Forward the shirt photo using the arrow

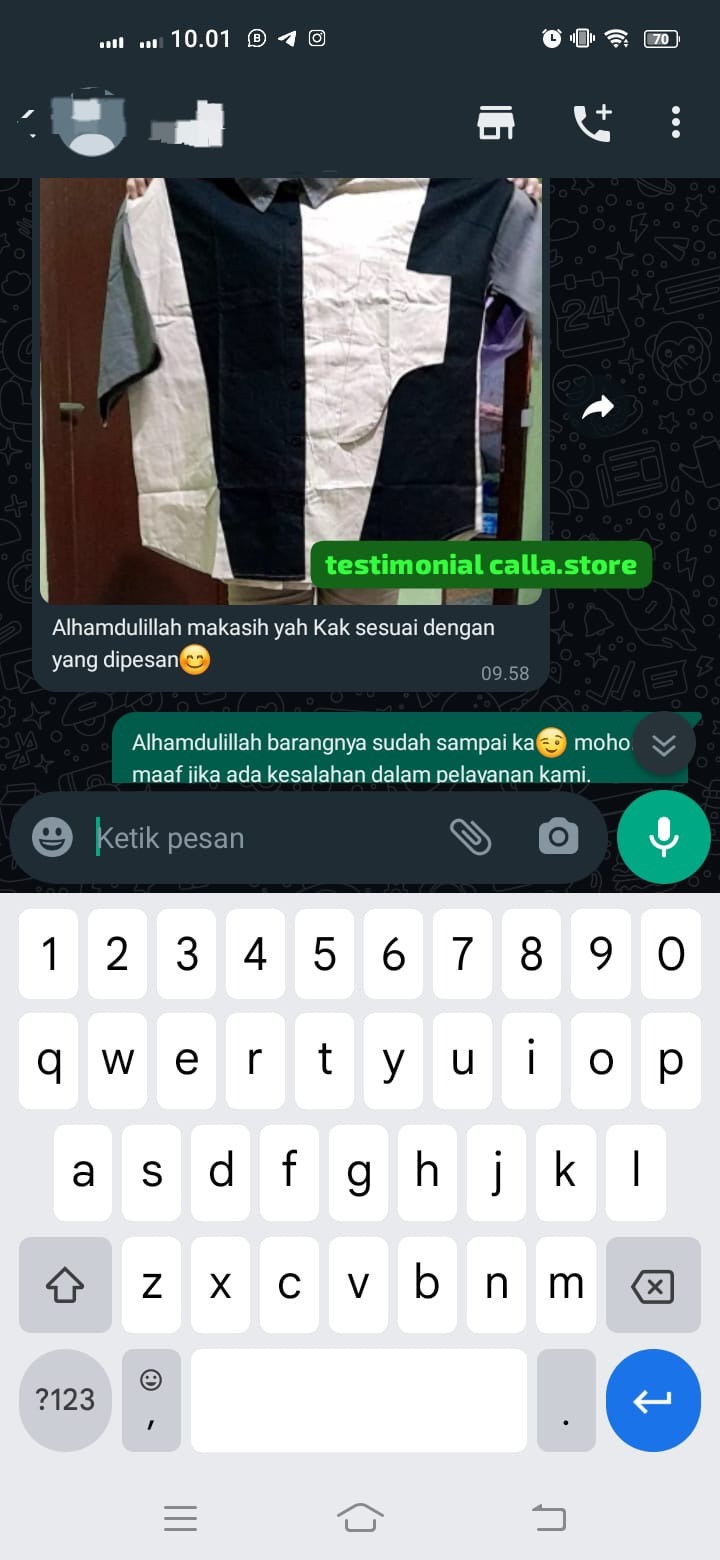click(x=598, y=406)
